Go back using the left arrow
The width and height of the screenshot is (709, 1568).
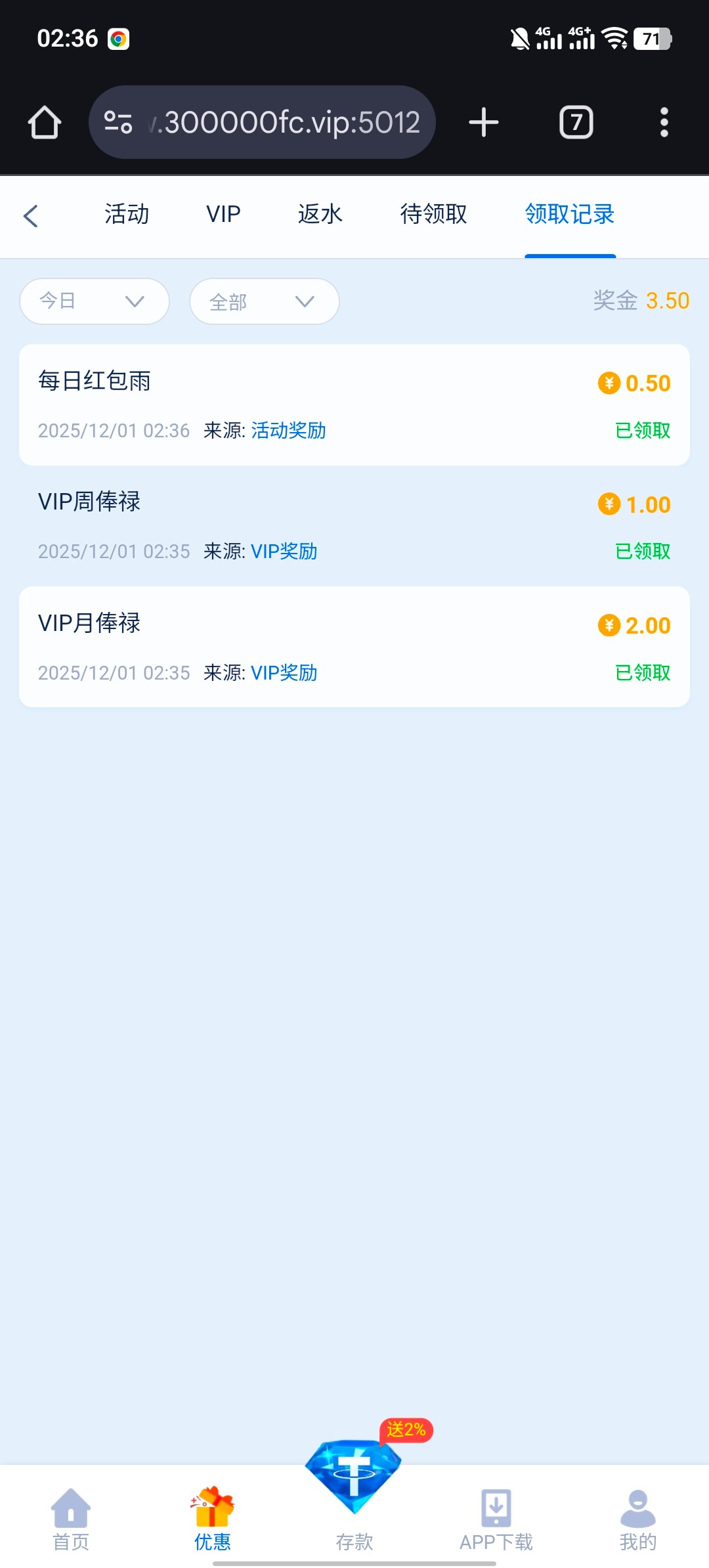tap(31, 215)
